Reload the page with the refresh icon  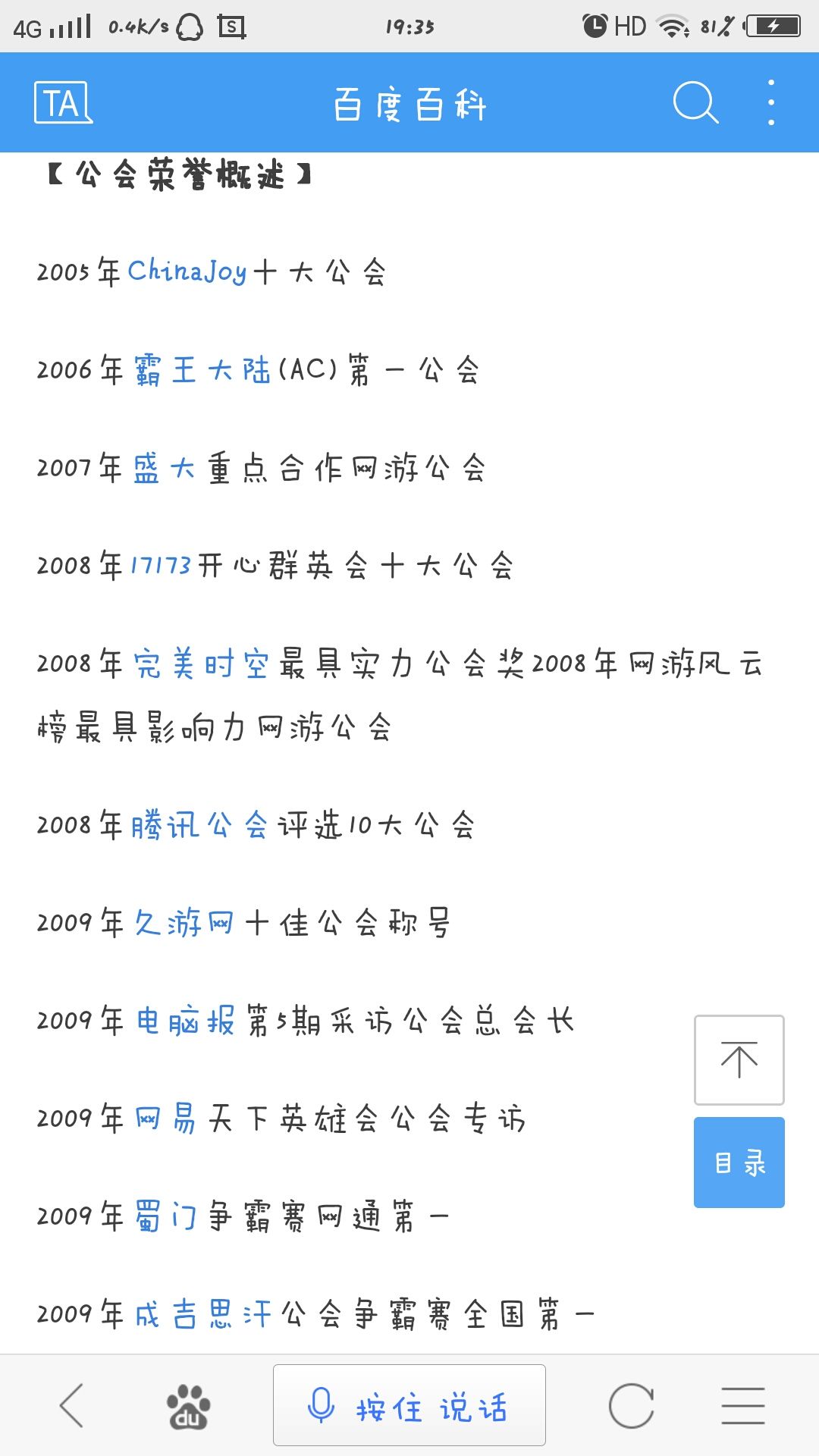631,1405
